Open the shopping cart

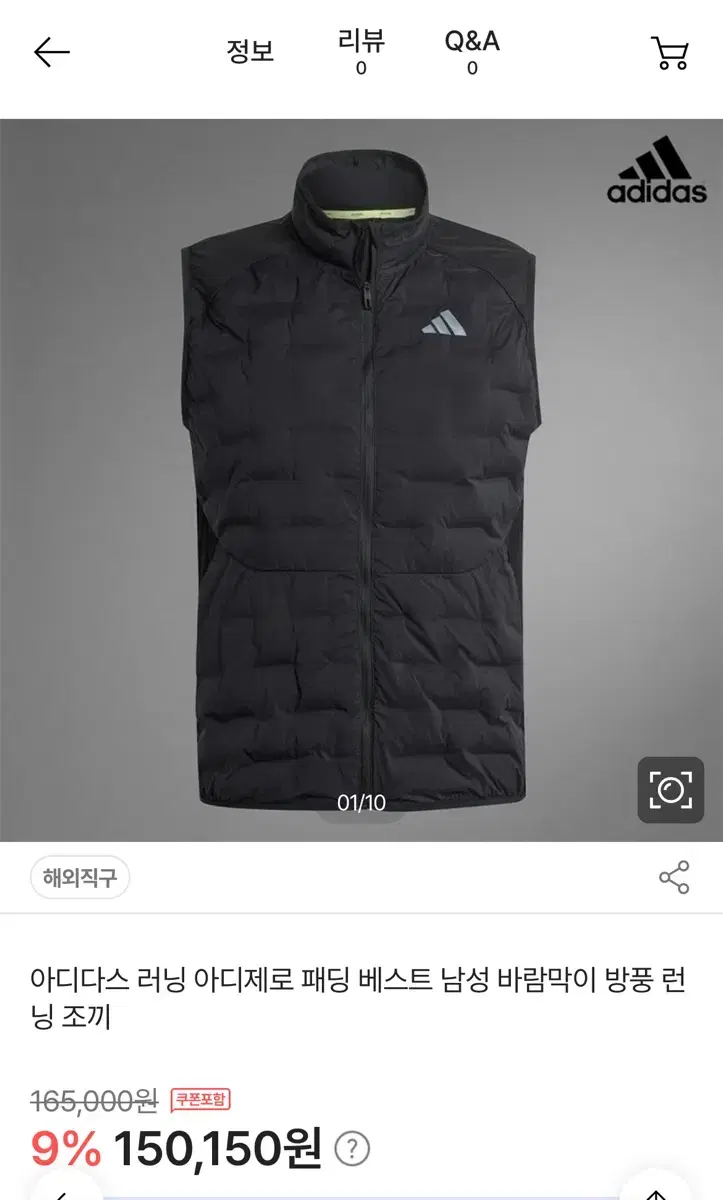pos(670,52)
